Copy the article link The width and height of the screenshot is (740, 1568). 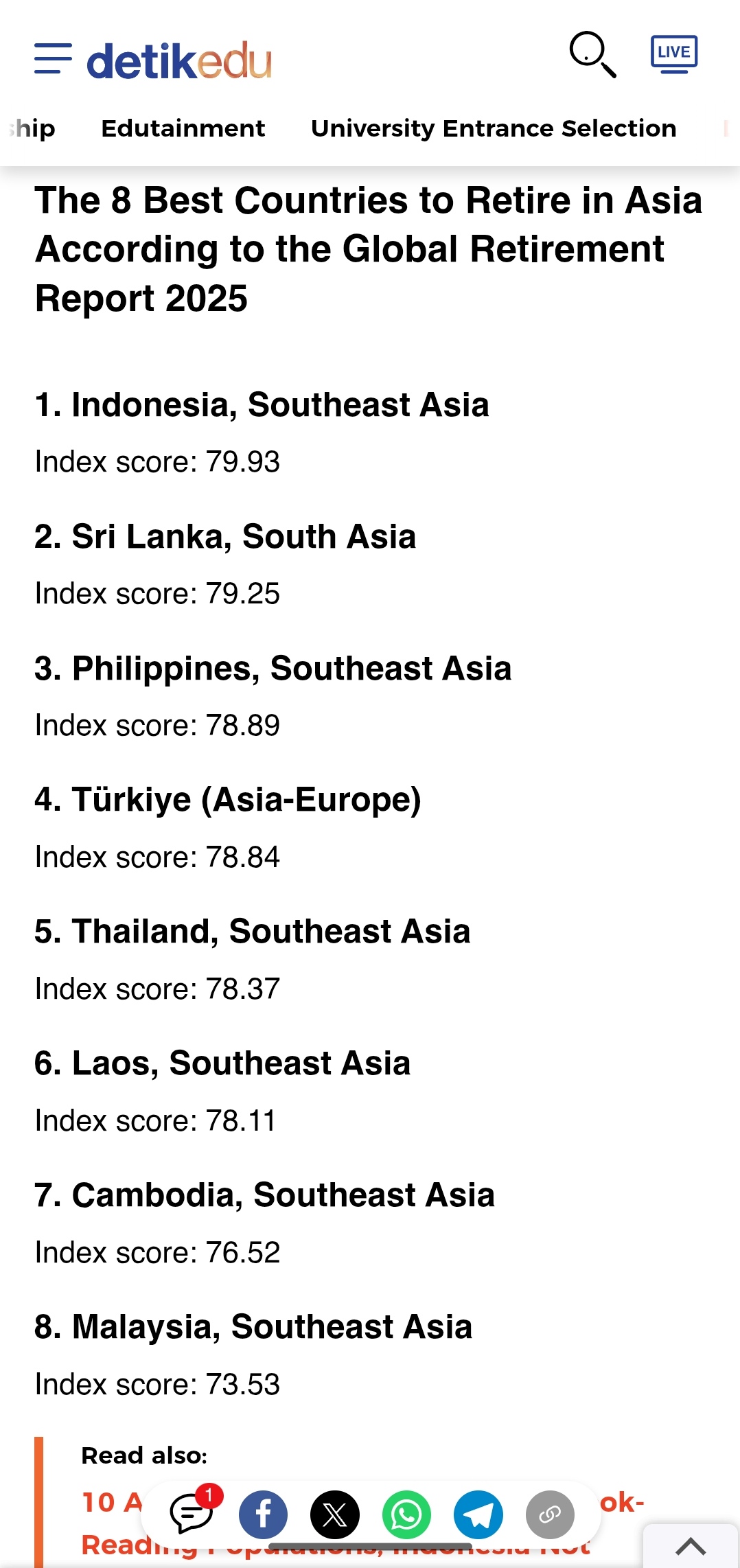click(x=550, y=1514)
